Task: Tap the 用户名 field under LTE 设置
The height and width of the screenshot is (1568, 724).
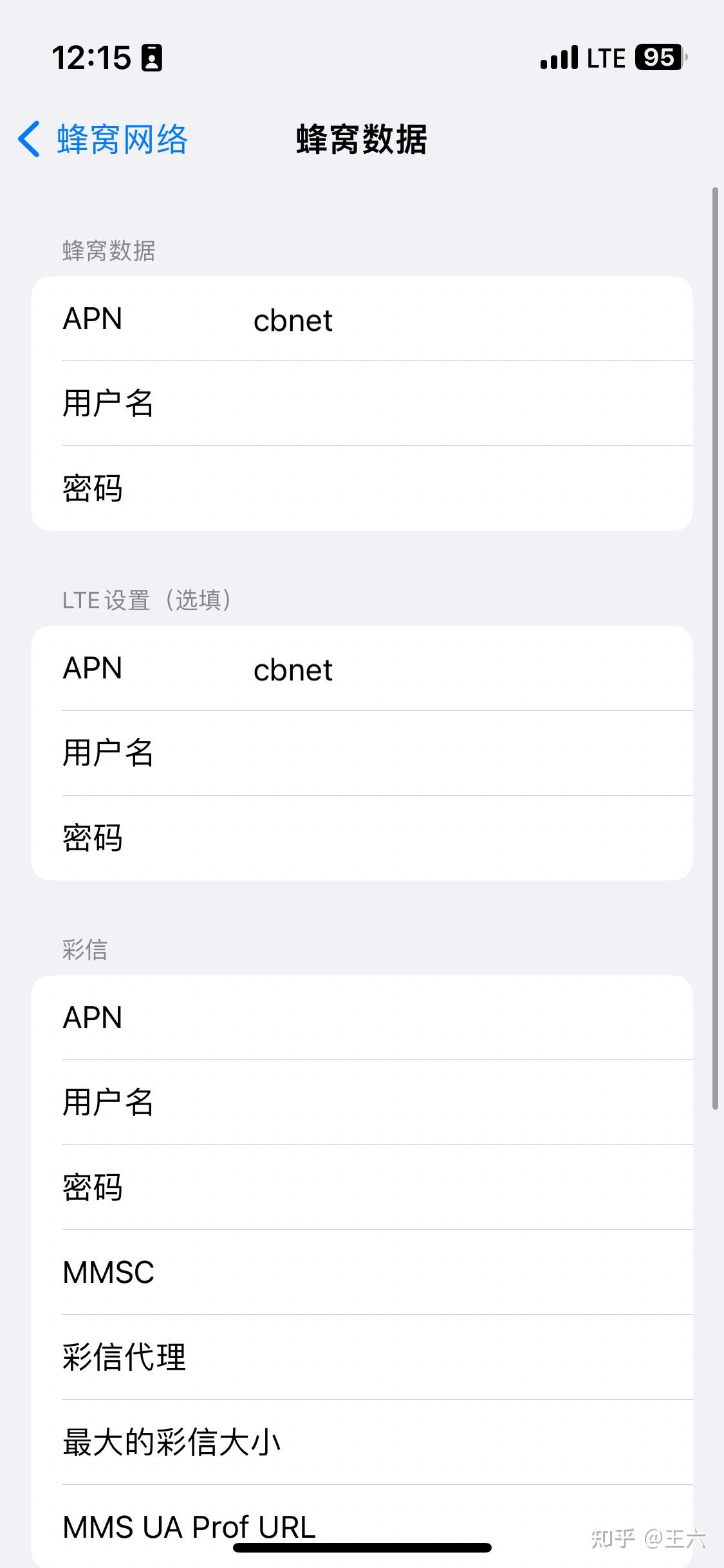Action: coord(257,753)
